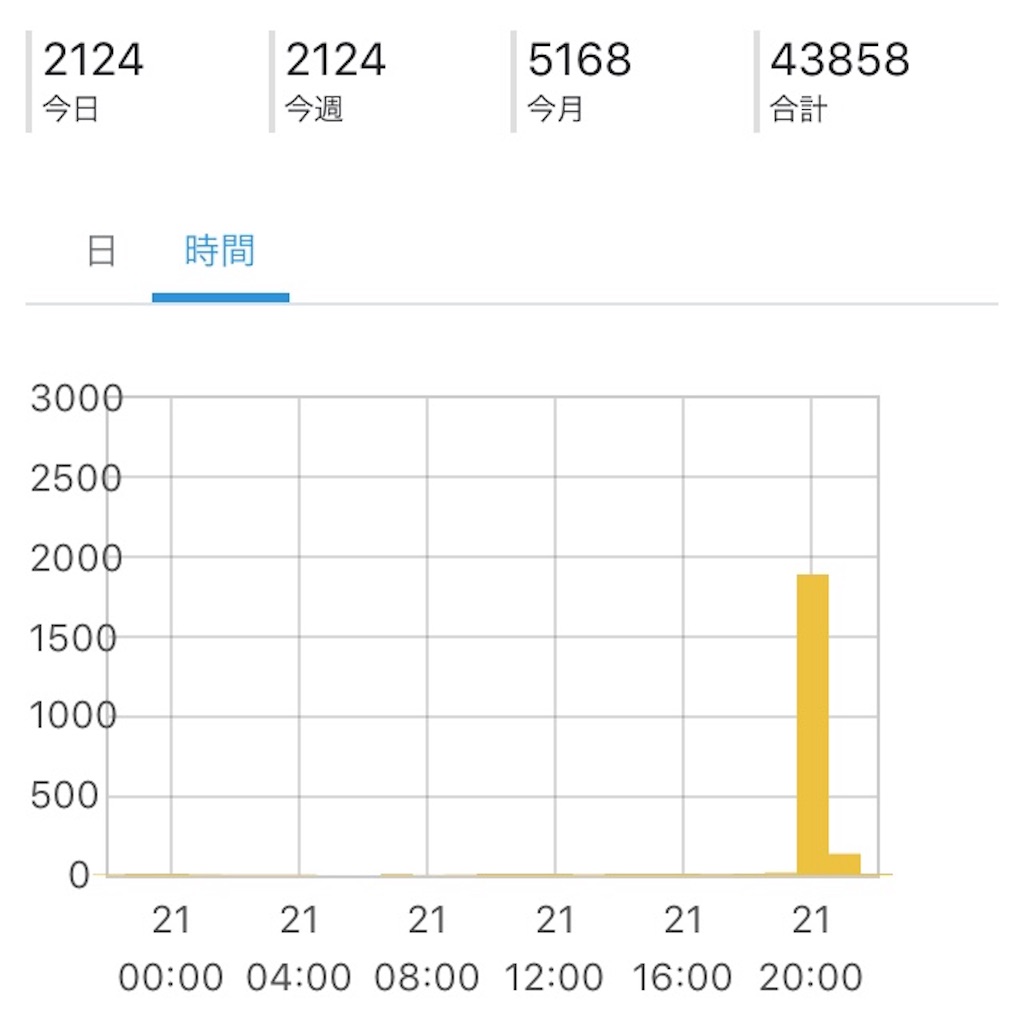Switch to the 日 (day) tab
Screen dimensions: 1024x1024
pyautogui.click(x=101, y=252)
